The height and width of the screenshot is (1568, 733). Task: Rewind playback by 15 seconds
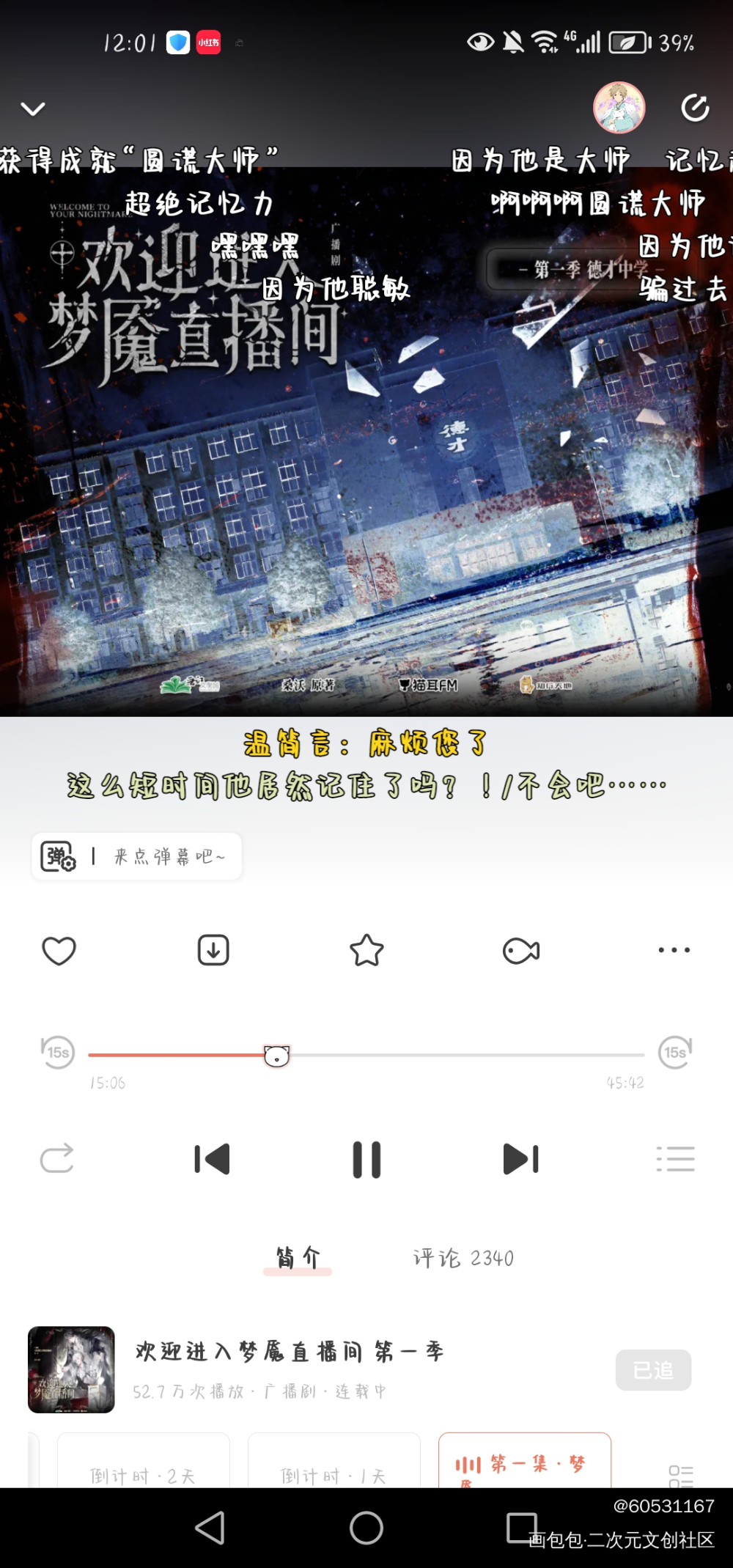click(x=58, y=1053)
